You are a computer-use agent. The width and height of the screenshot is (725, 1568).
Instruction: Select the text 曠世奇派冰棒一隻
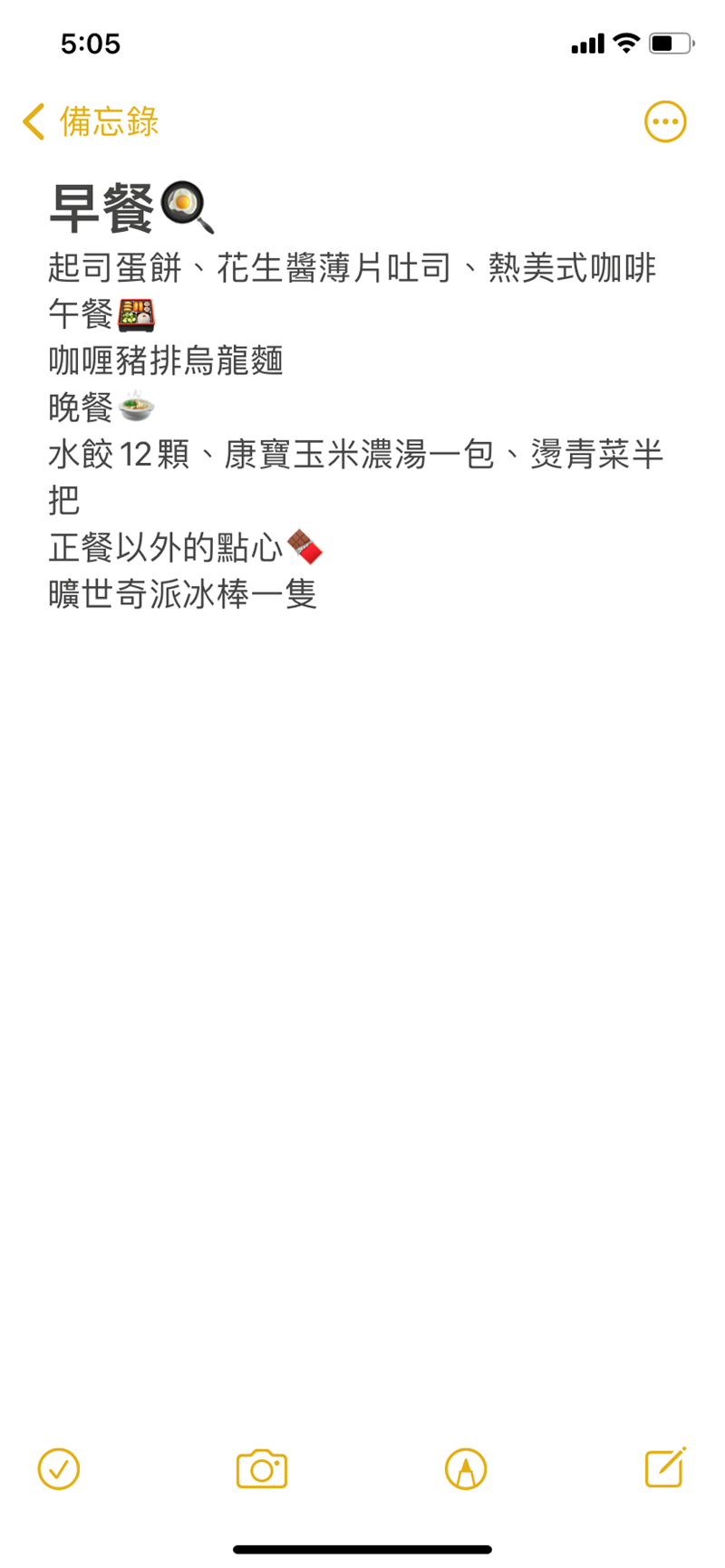[181, 595]
